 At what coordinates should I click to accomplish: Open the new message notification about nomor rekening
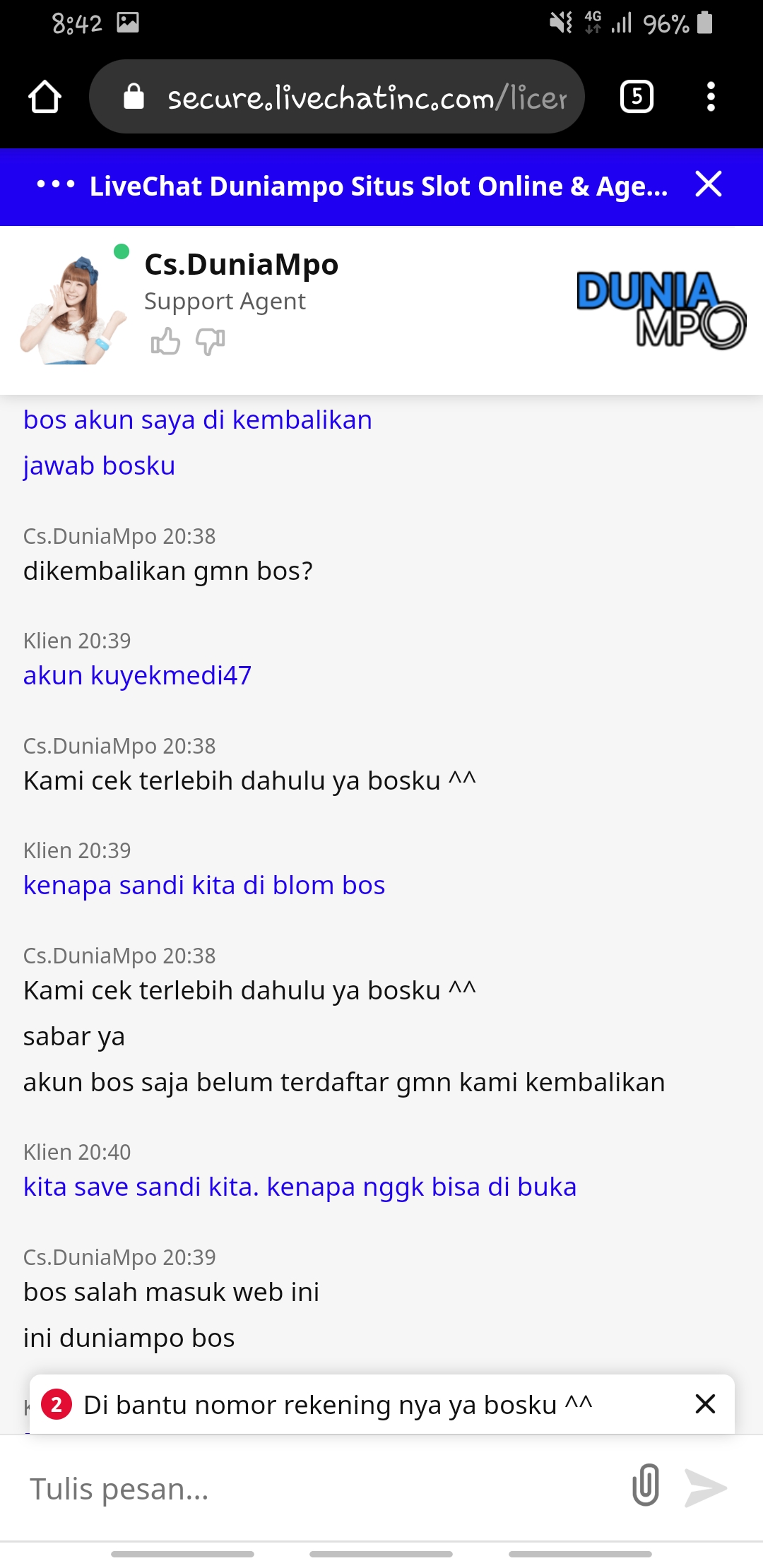click(x=338, y=1404)
